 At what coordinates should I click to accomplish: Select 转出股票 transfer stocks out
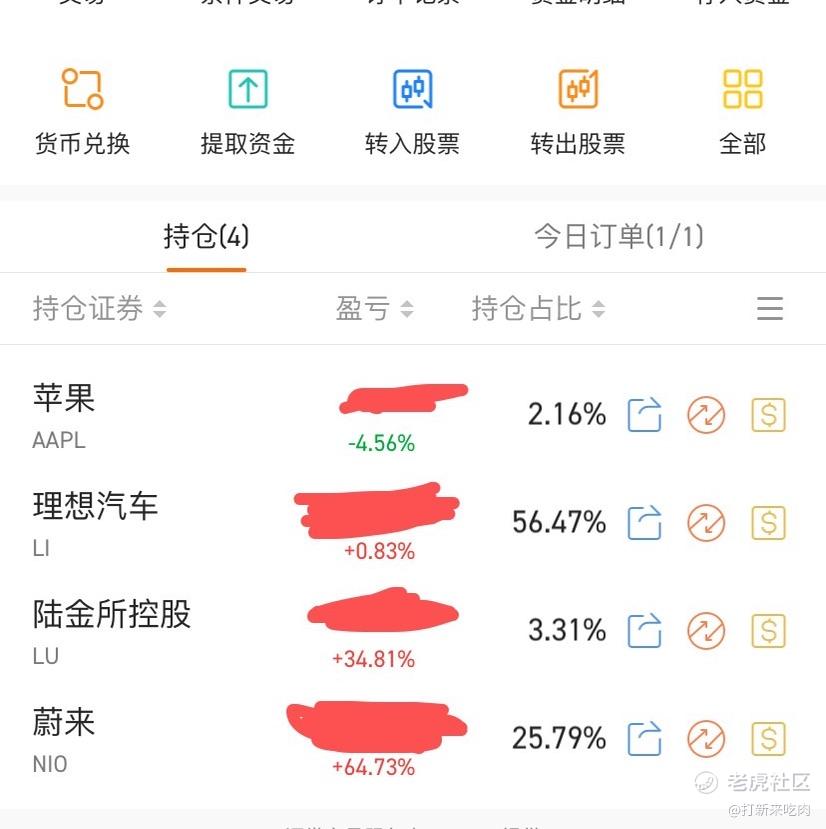click(577, 112)
